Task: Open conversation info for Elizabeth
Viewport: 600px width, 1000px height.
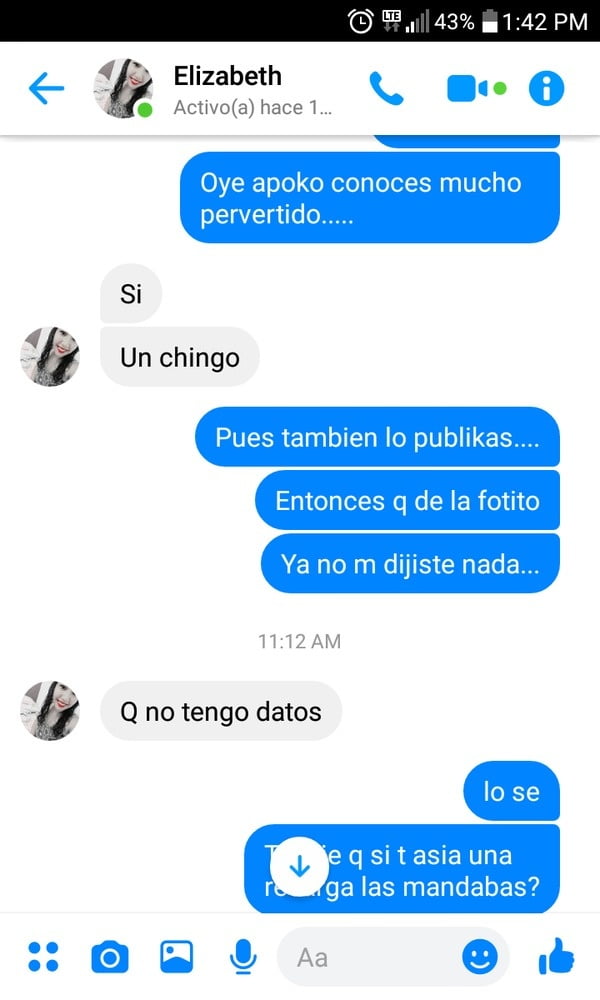Action: (546, 88)
